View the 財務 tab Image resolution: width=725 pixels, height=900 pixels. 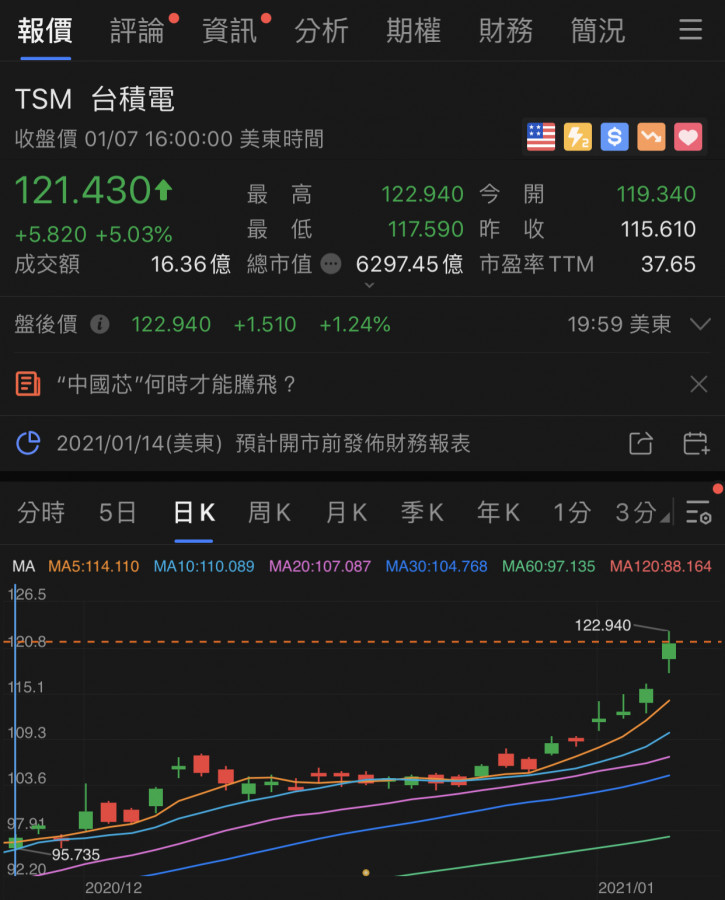click(505, 31)
